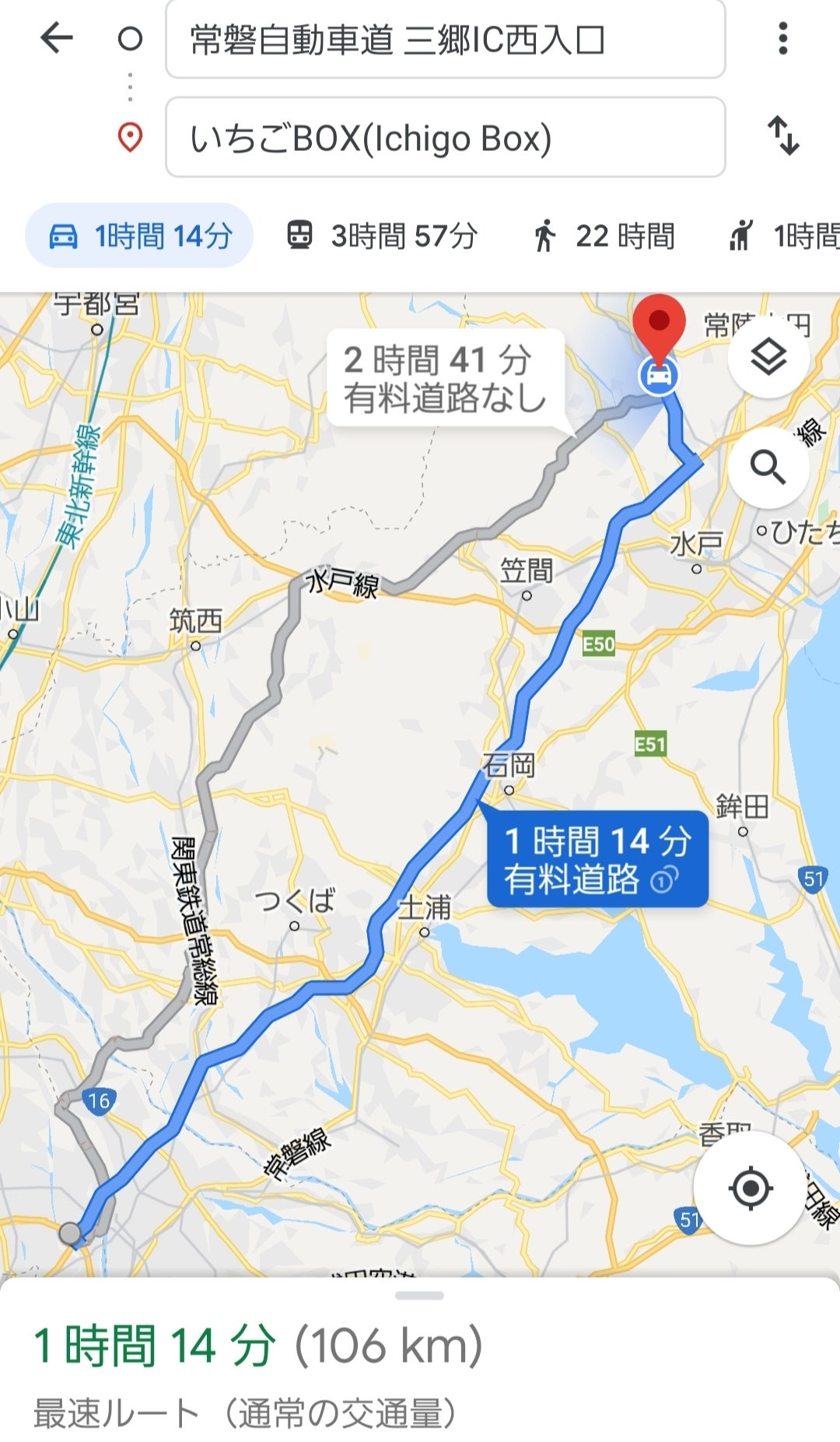
Task: Switch to walking mode 22 時間
Action: click(x=604, y=236)
